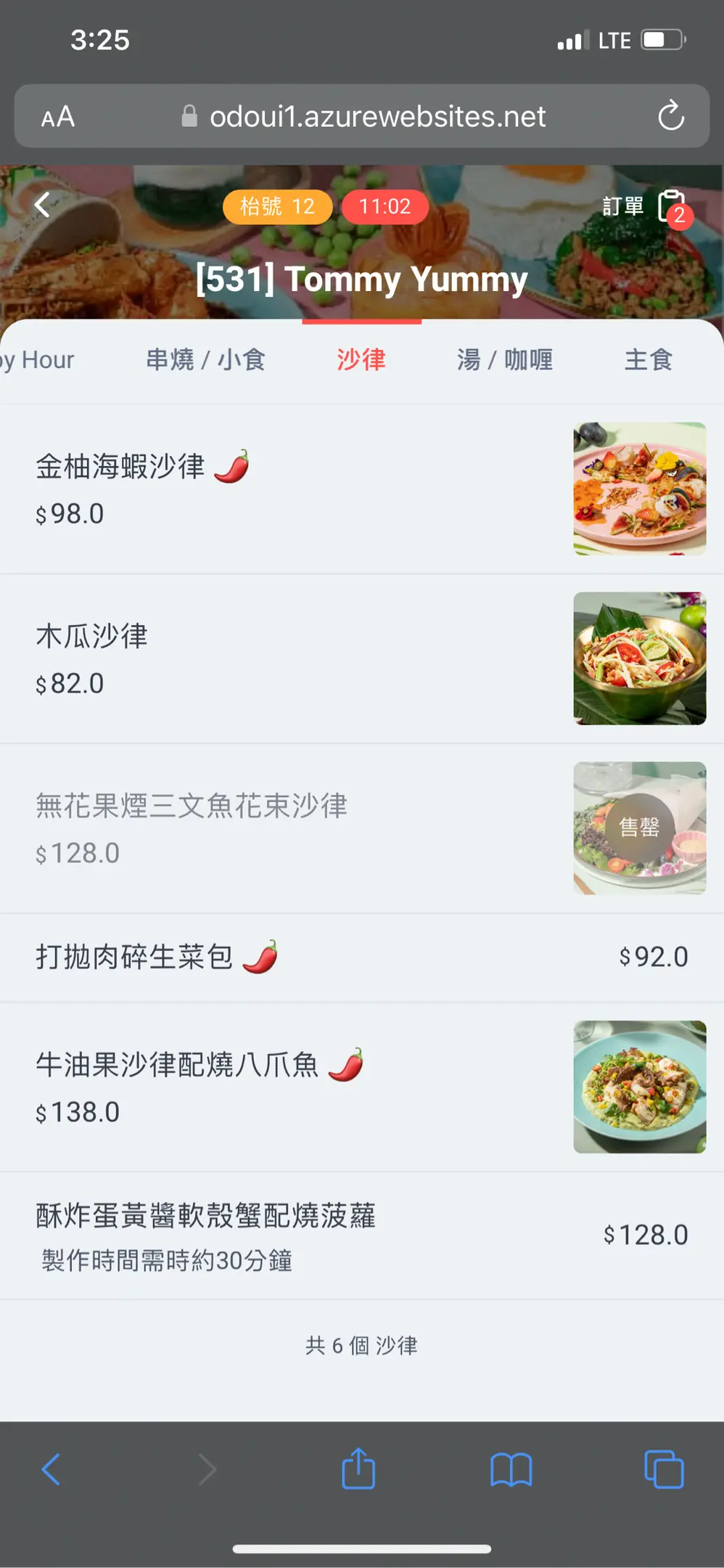Go back using the header arrow
This screenshot has width=724, height=1568.
tap(43, 205)
